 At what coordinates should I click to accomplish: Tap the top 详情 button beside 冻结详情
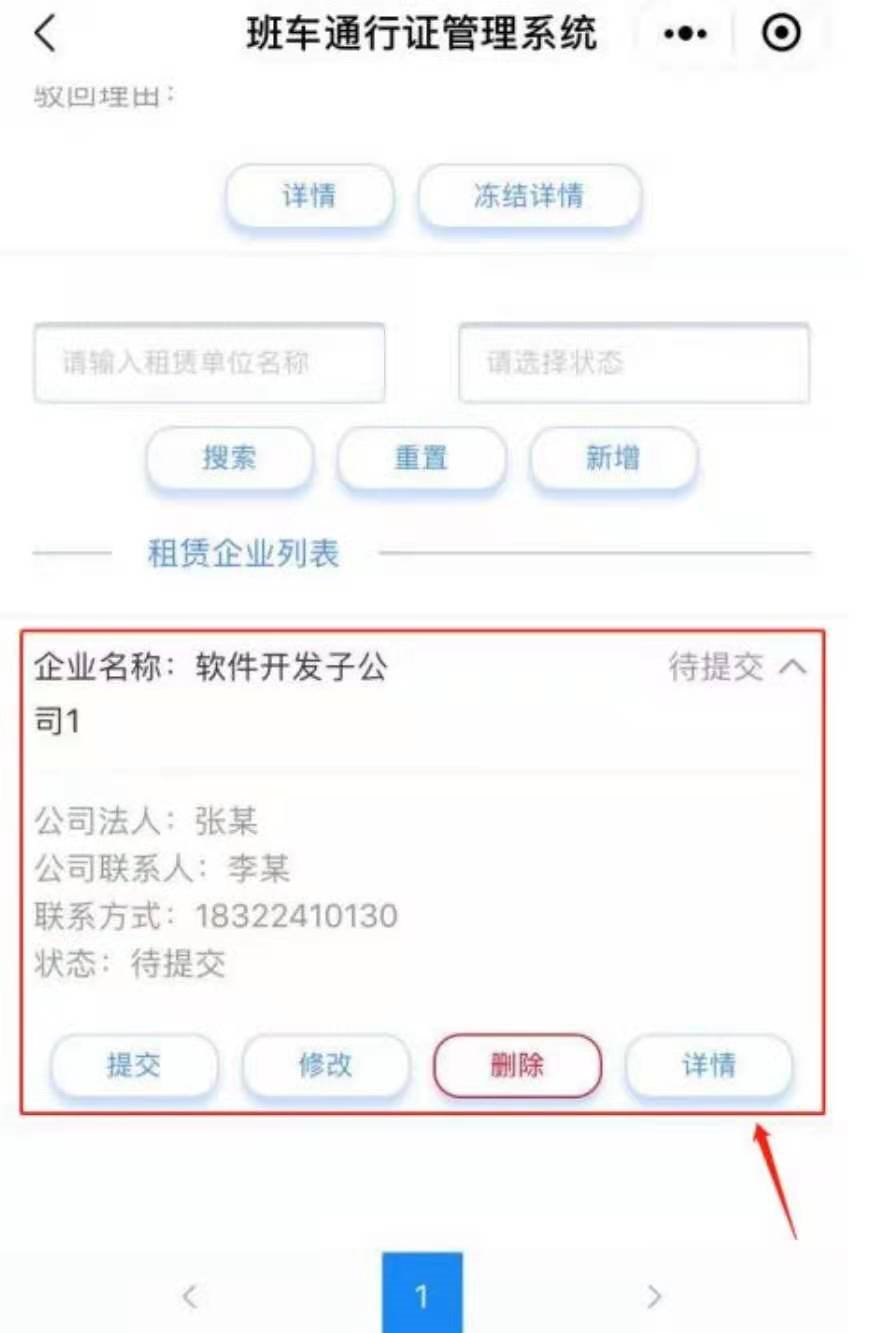[x=309, y=196]
